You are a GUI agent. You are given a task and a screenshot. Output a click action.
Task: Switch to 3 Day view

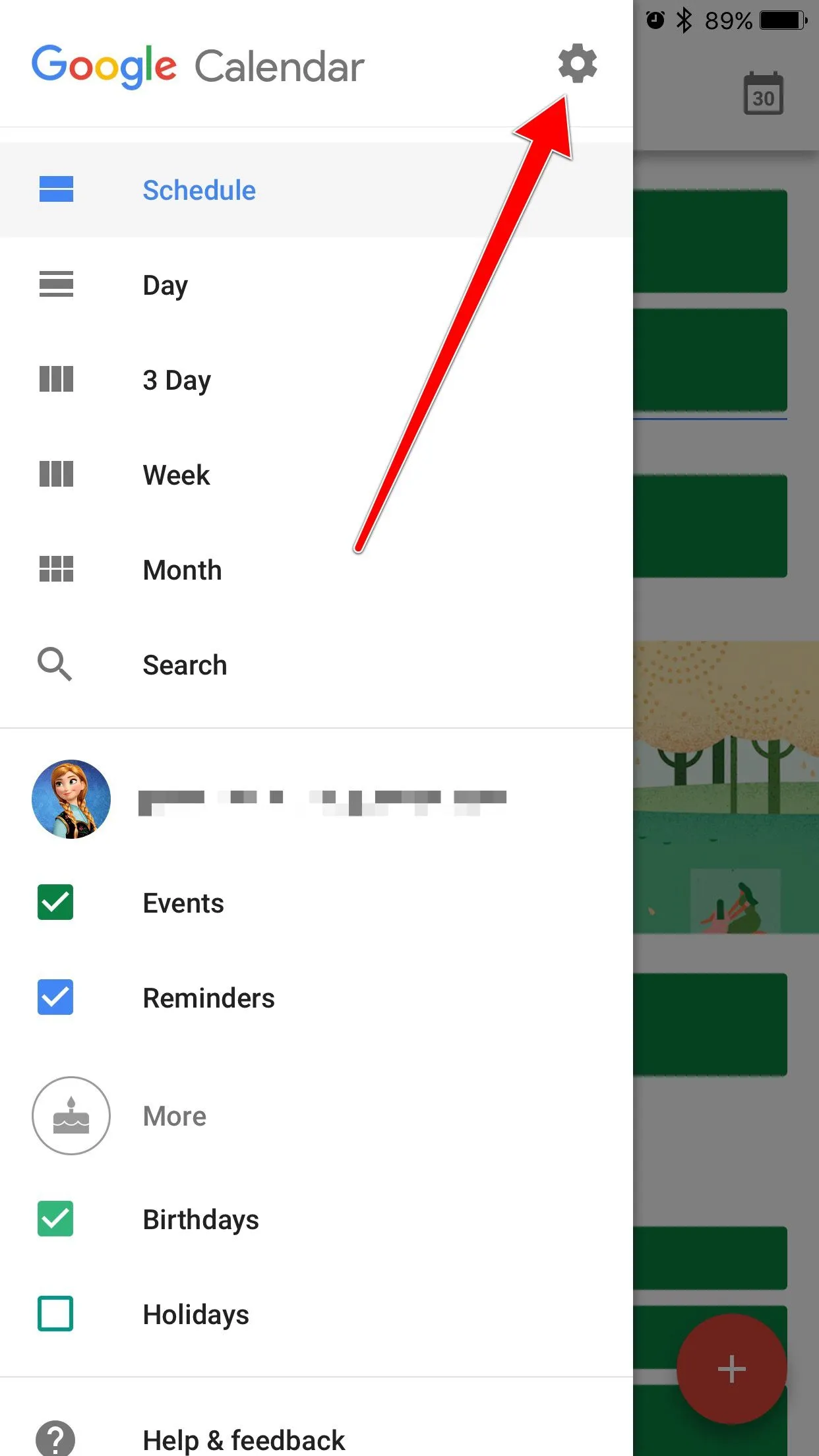[x=176, y=380]
